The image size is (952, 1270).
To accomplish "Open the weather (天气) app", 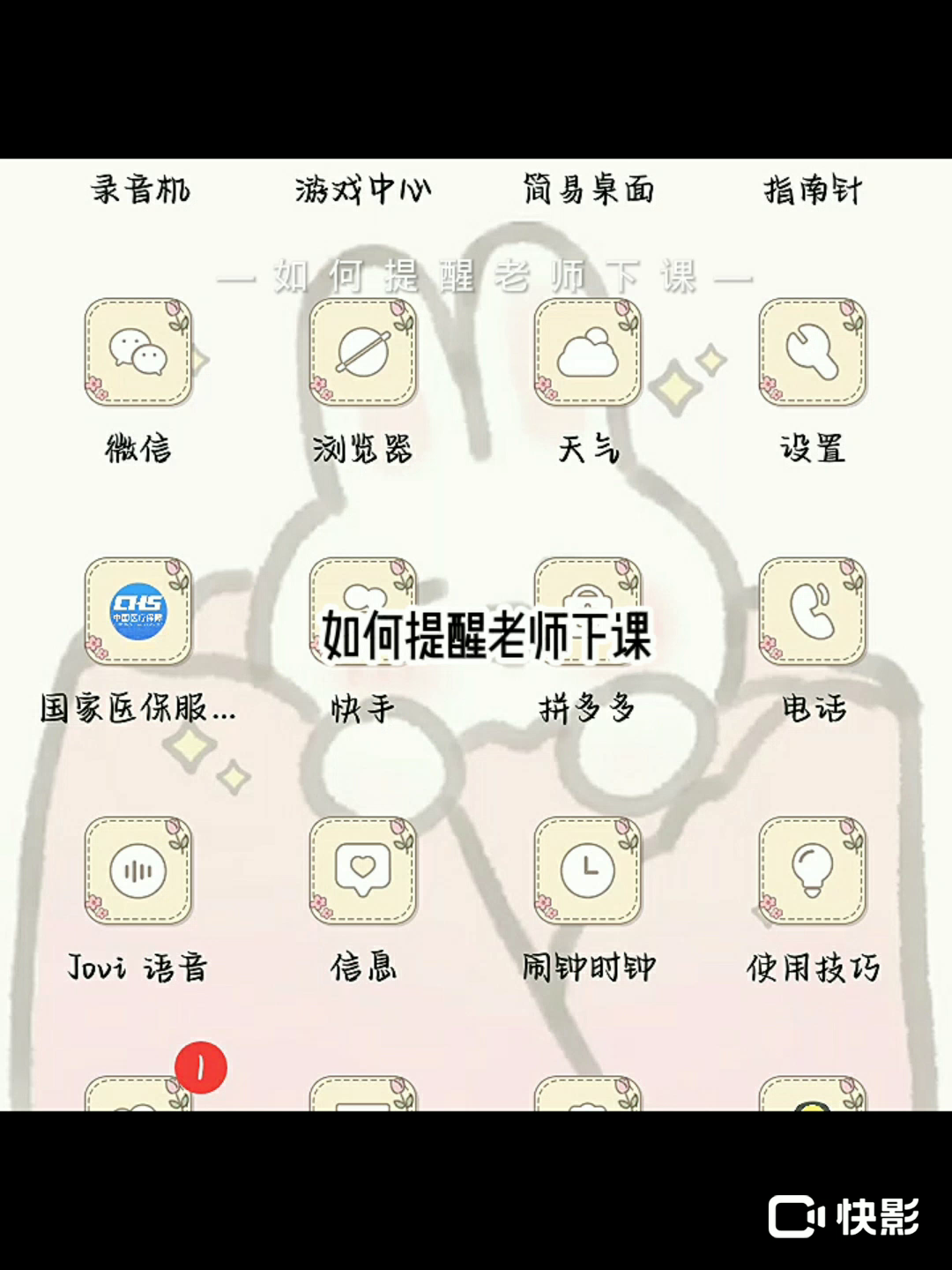I will tap(588, 353).
